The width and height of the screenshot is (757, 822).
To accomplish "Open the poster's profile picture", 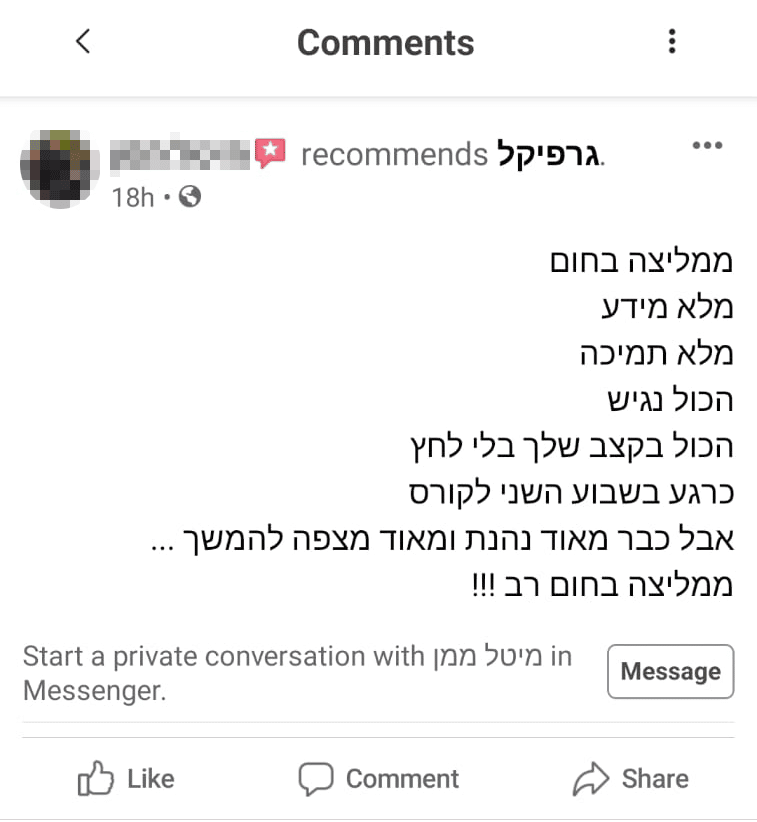I will pyautogui.click(x=60, y=169).
